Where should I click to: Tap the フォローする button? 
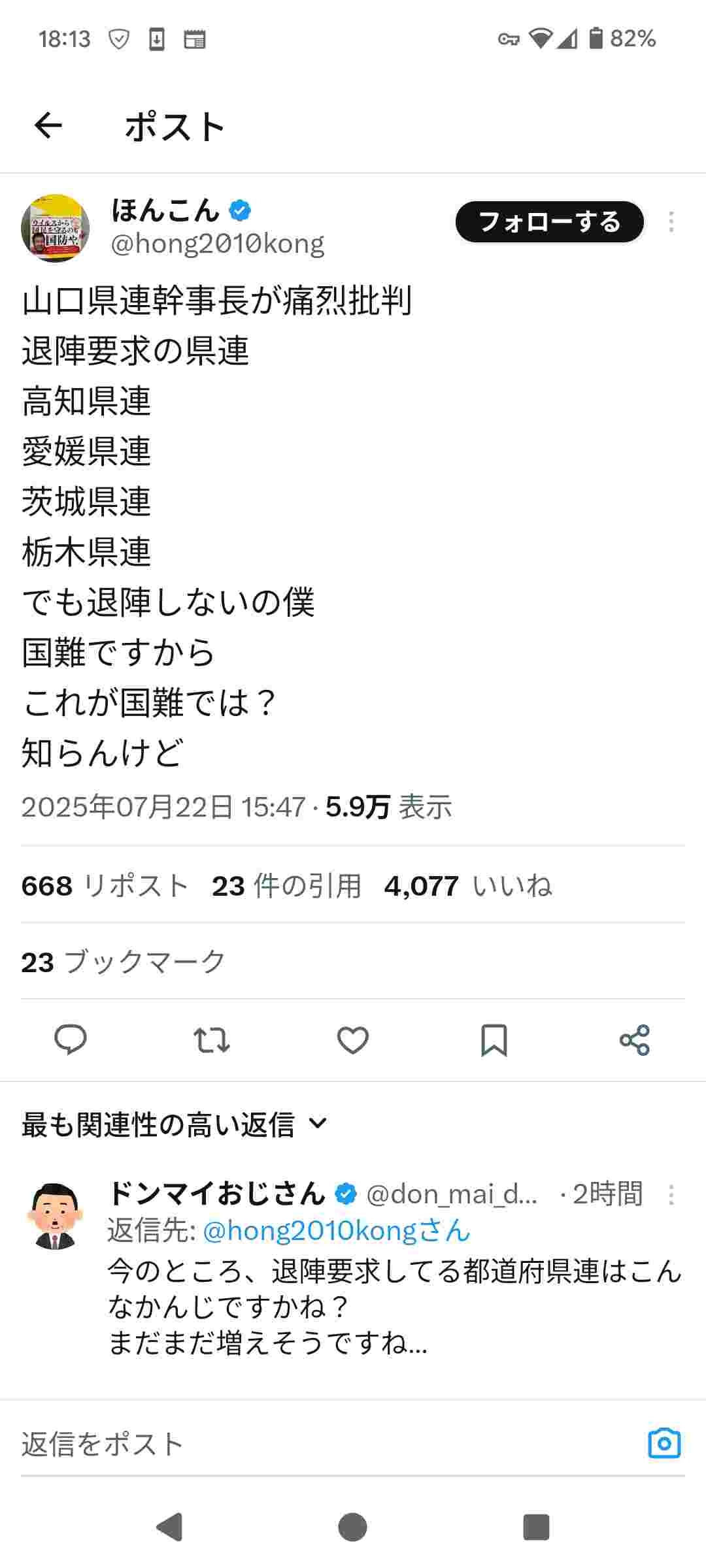[549, 222]
